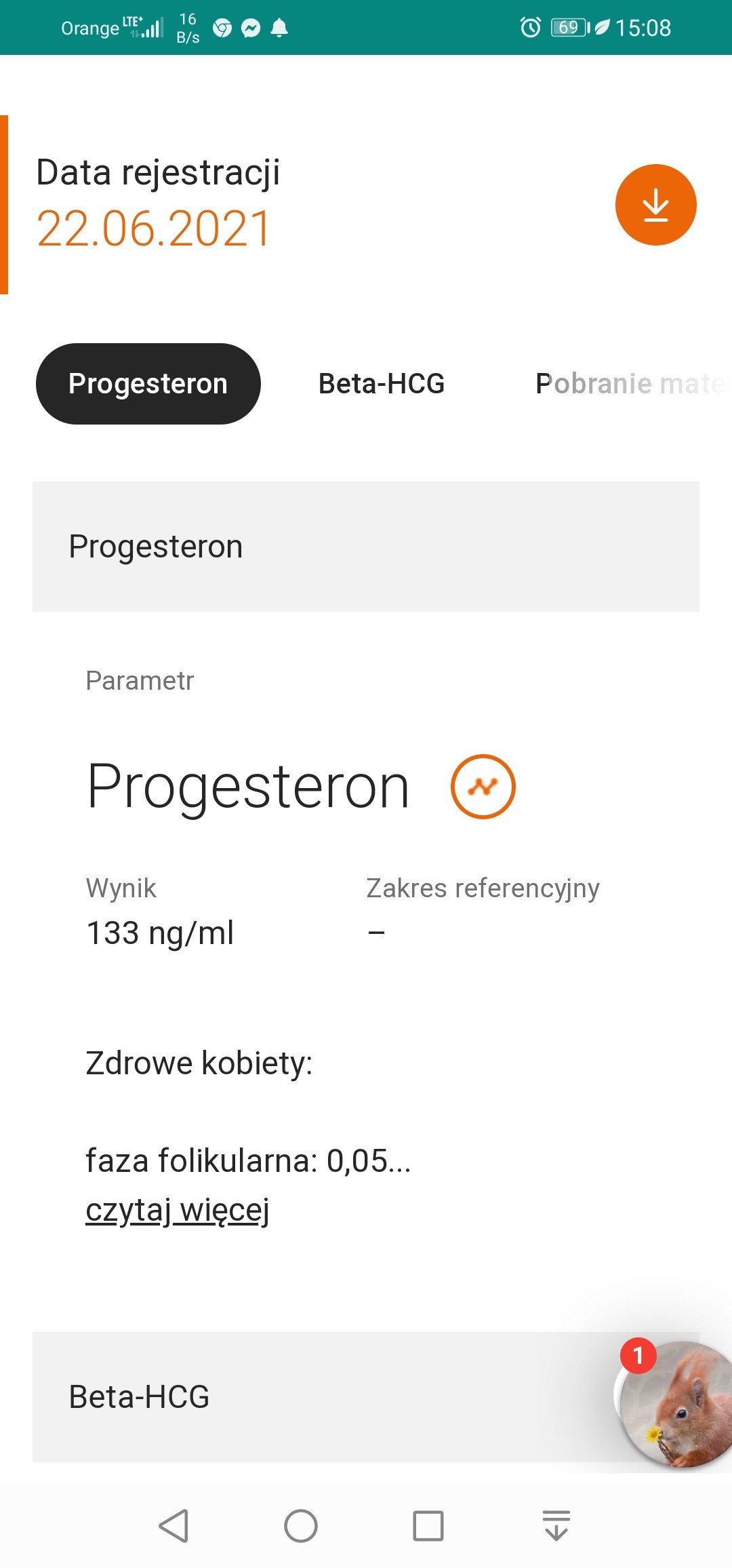Screen dimensions: 732x1568
Task: Select the Progesteron tab
Action: pos(148,384)
